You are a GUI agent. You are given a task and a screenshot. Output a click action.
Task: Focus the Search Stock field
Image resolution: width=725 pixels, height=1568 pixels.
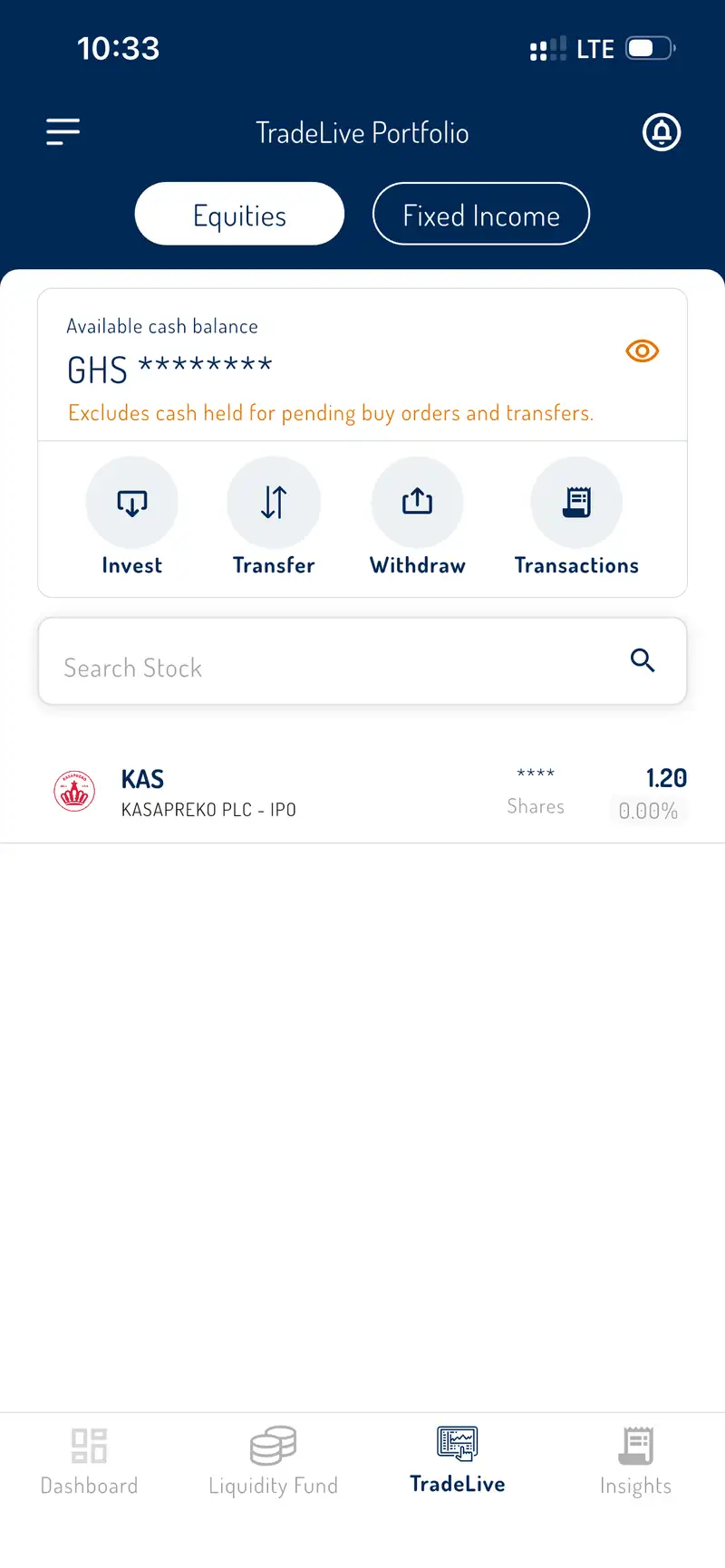[362, 661]
